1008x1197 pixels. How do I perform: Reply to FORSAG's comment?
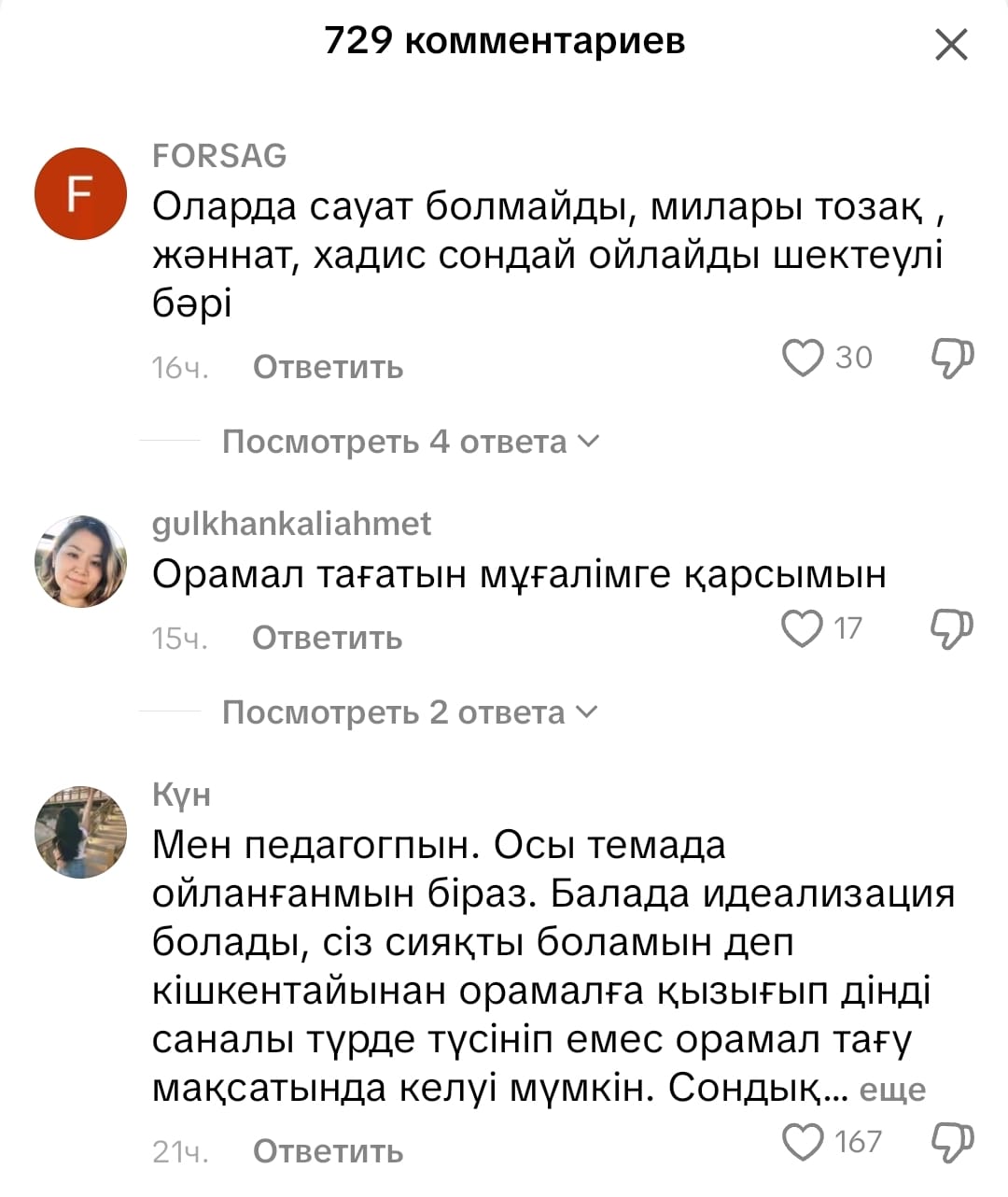[x=328, y=367]
